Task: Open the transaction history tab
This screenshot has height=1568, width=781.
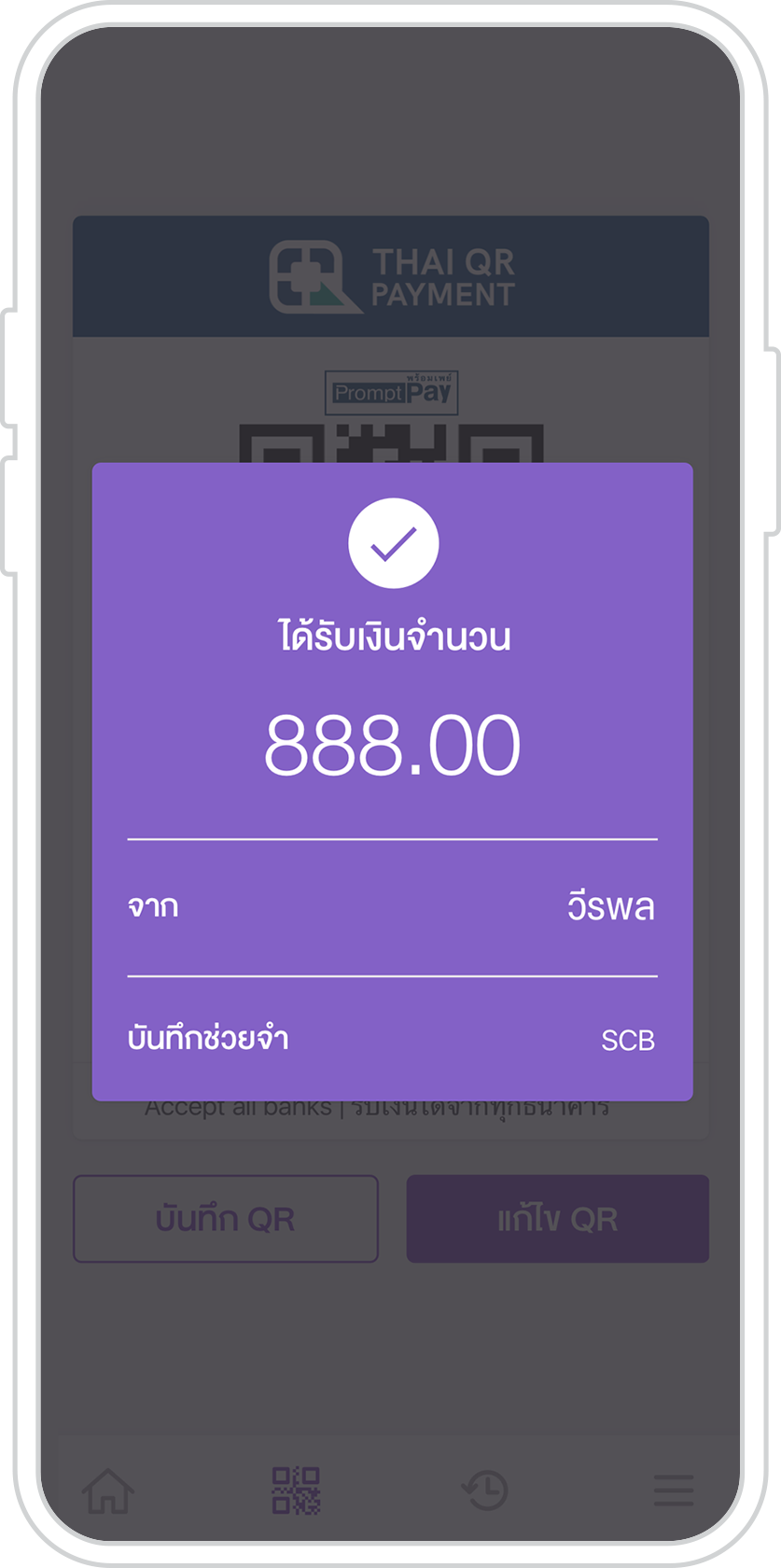Action: (484, 1491)
